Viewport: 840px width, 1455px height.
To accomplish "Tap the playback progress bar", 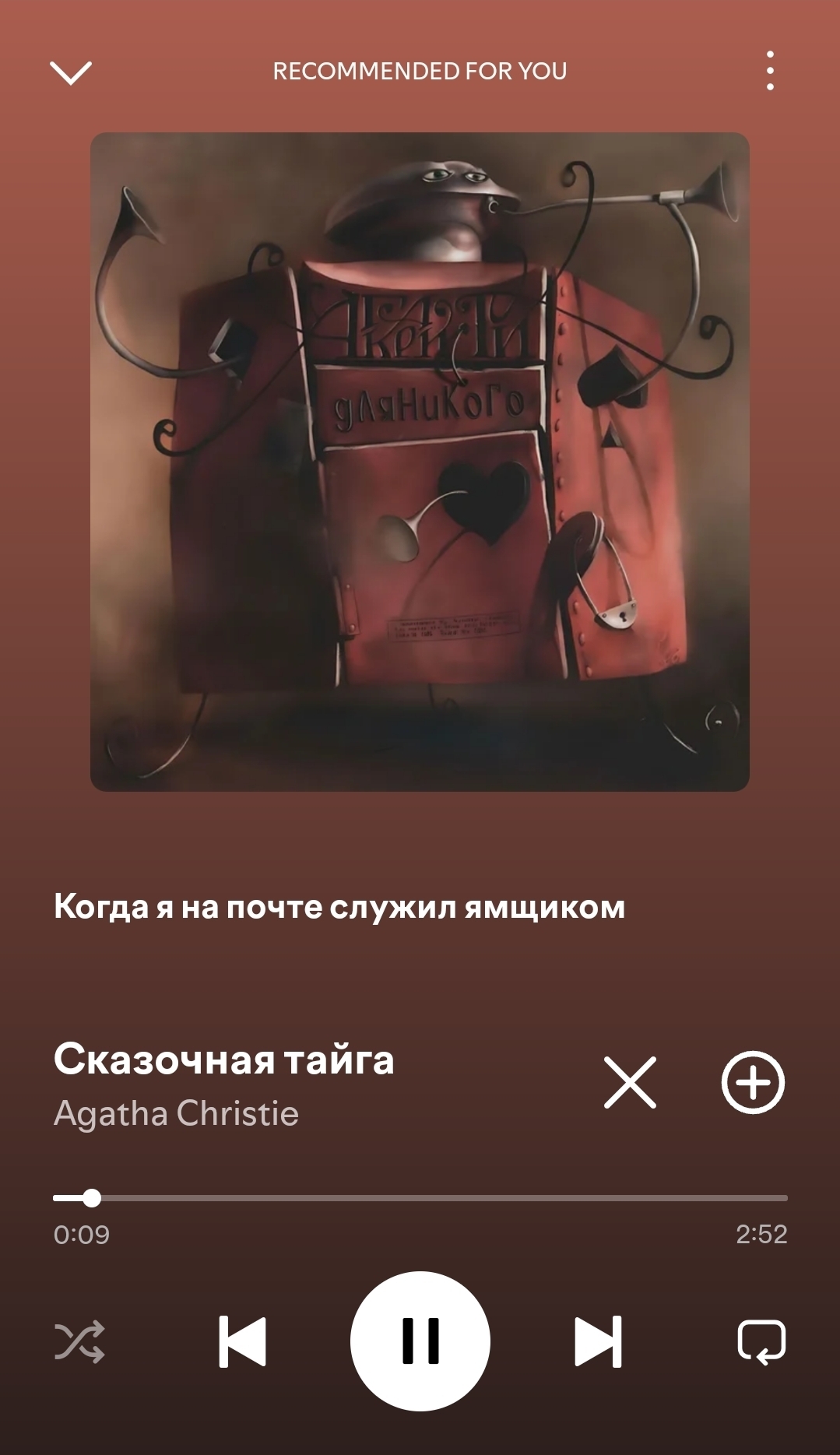I will click(x=420, y=1198).
